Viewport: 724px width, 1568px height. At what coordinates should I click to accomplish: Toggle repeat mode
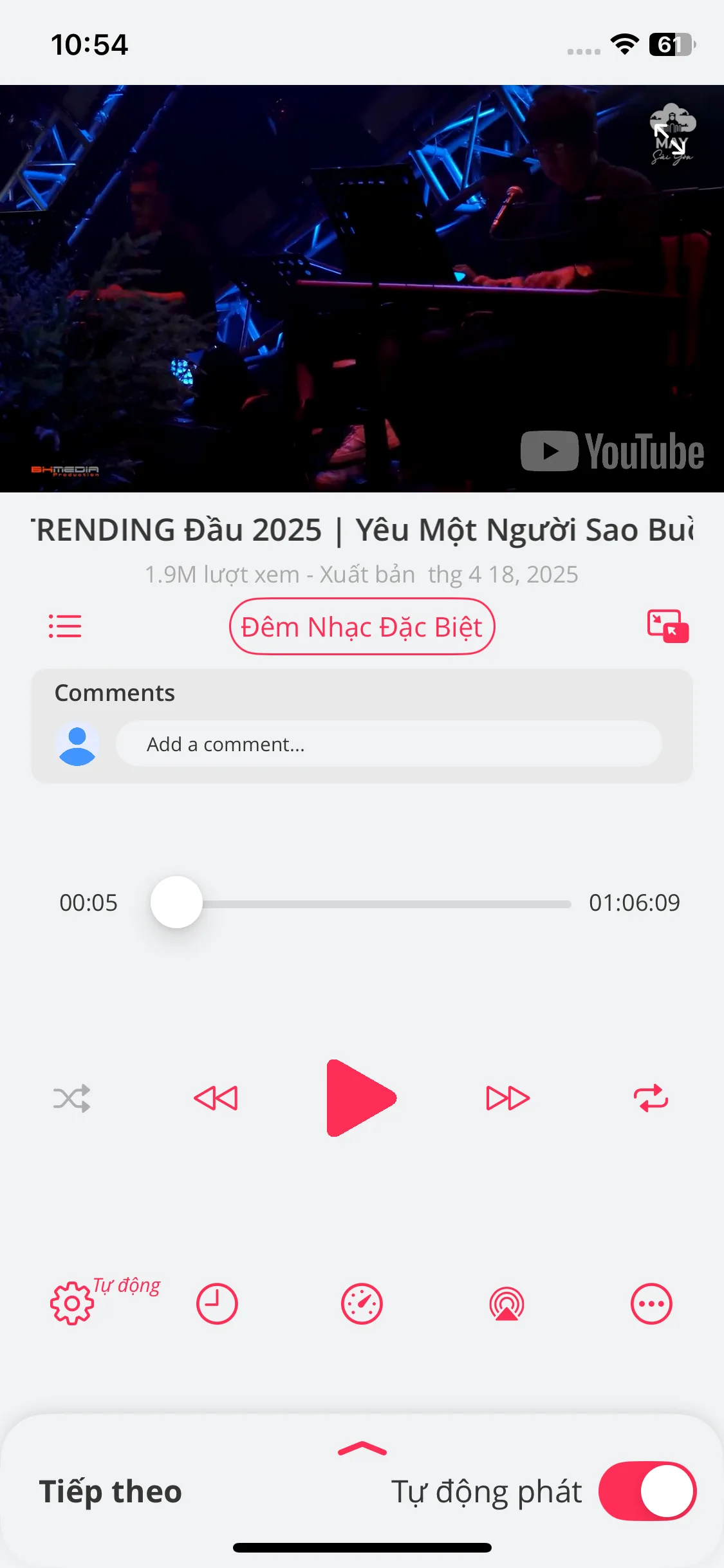[x=651, y=1099]
